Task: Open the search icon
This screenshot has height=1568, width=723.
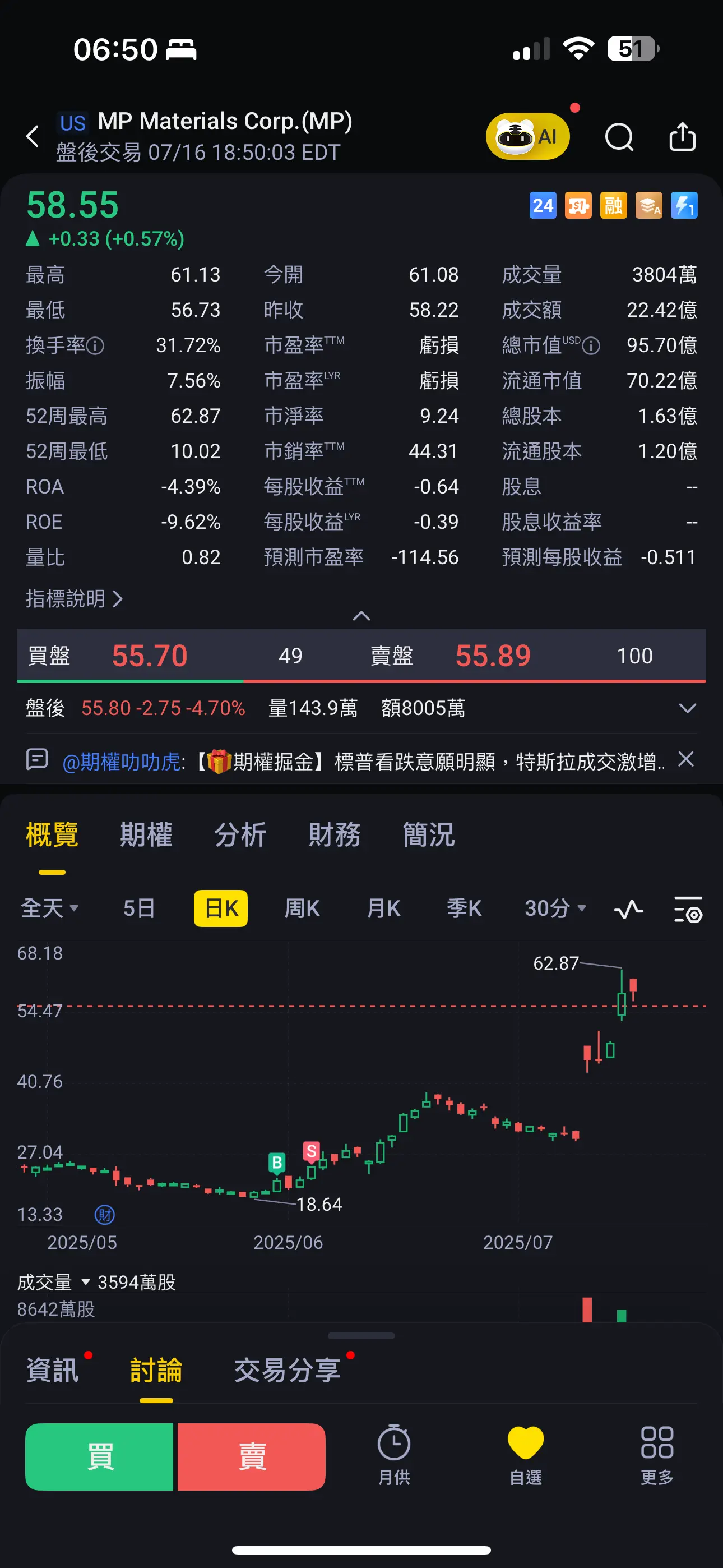Action: [x=619, y=136]
